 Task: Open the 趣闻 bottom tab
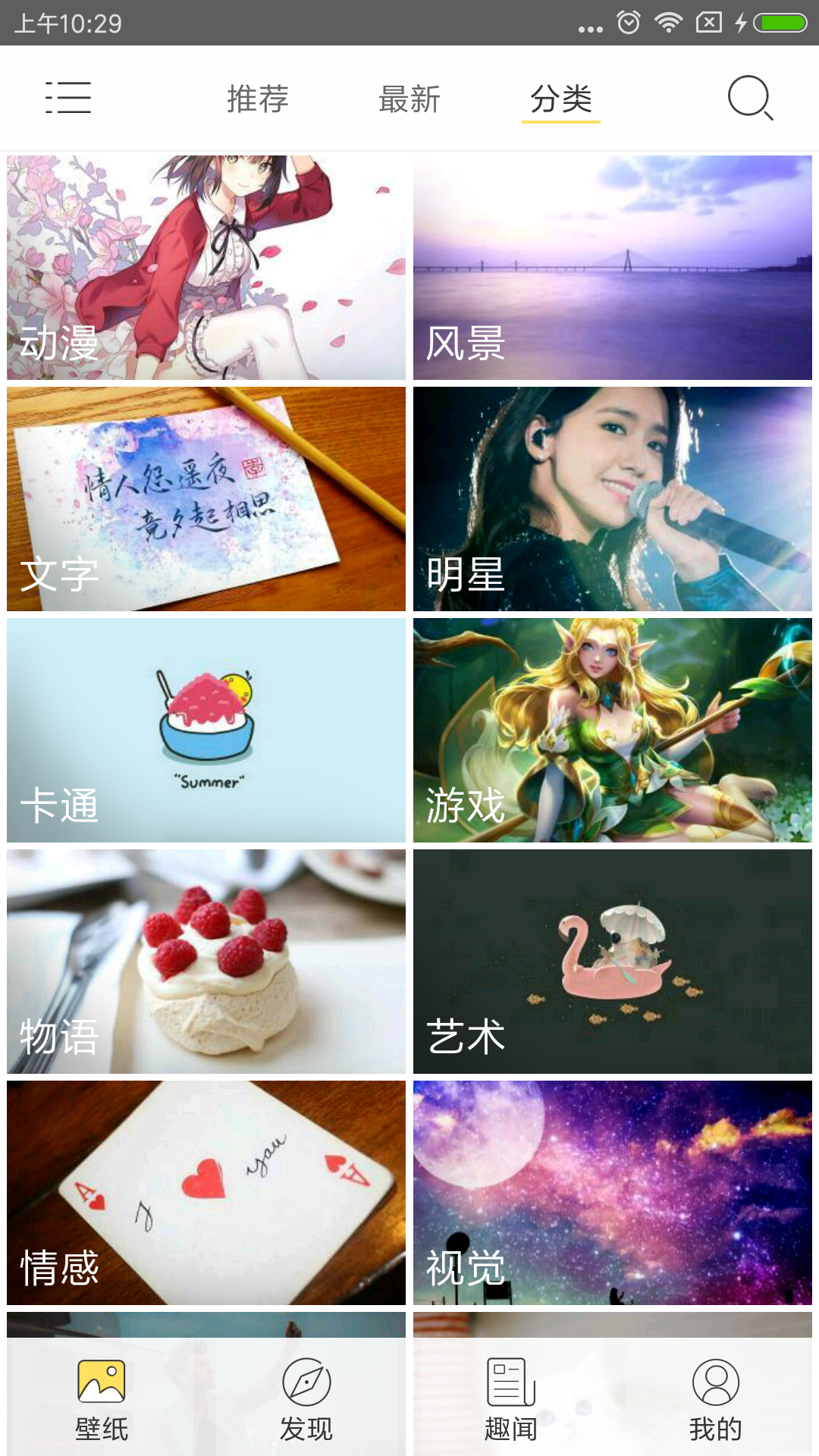coord(511,1399)
